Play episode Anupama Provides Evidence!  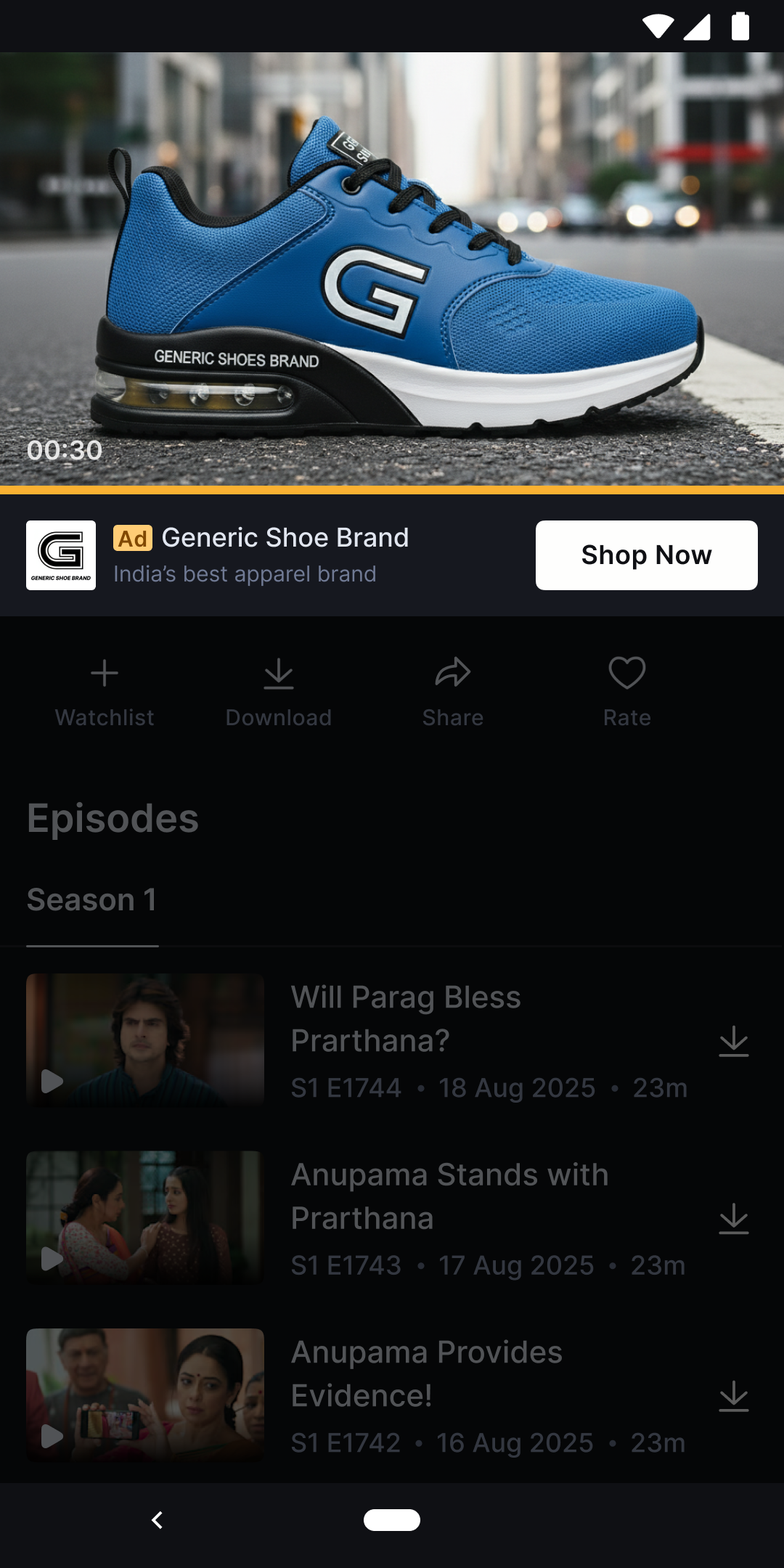145,1395
